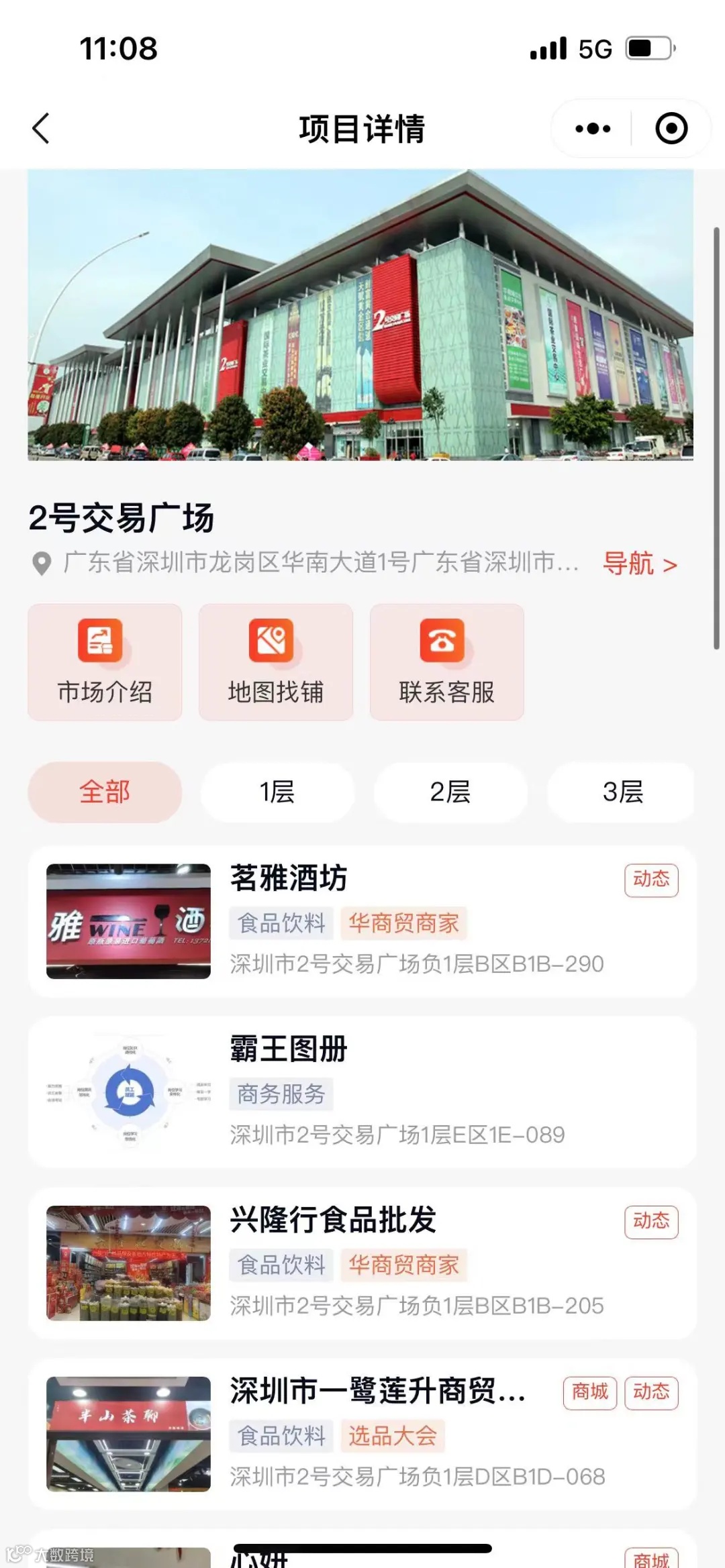
Task: View 动态 updates for 茗雅酒坊
Action: (651, 879)
